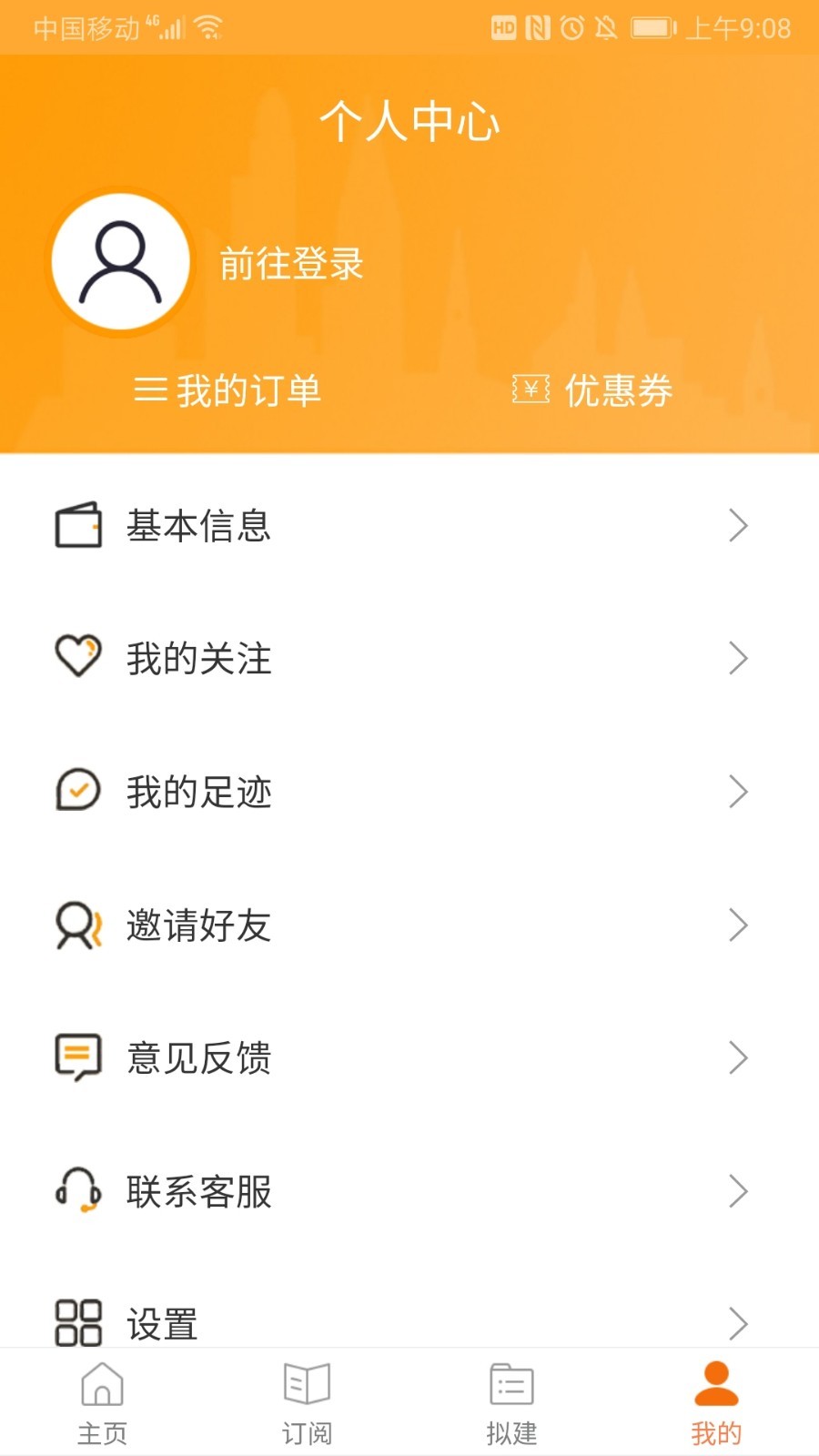Expand 意见反馈 with the chevron arrow
Screen dimensions: 819x1456
tap(737, 1057)
